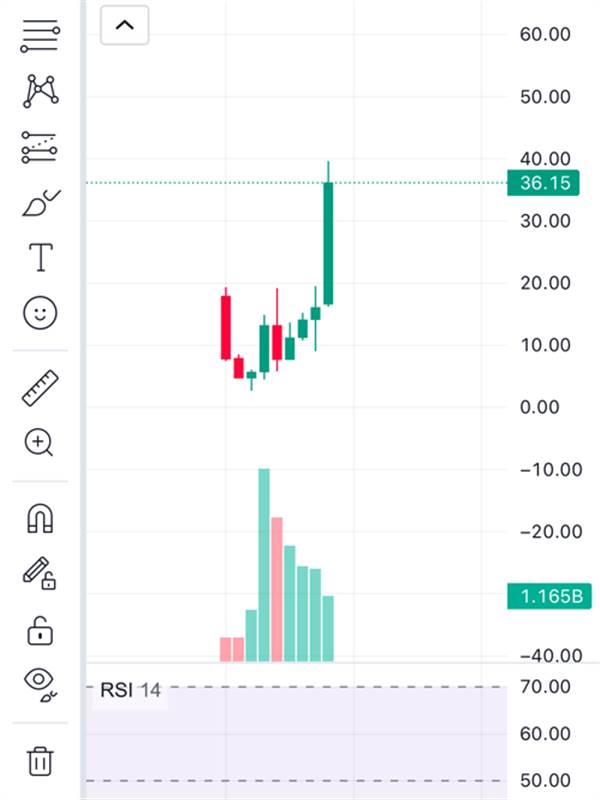
Task: Collapse the chart legend with the chevron
Action: coord(124,25)
